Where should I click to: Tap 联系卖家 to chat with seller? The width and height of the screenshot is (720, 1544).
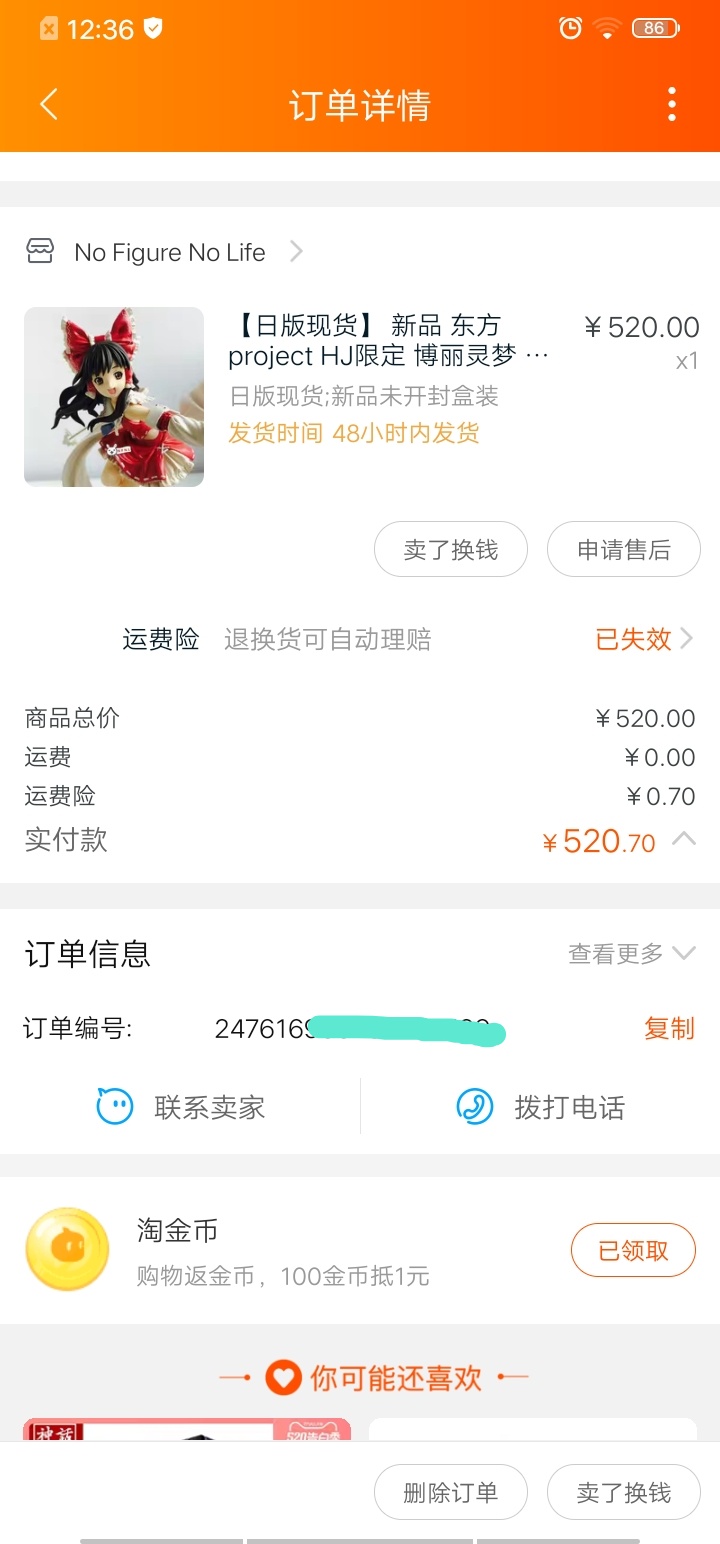181,1107
